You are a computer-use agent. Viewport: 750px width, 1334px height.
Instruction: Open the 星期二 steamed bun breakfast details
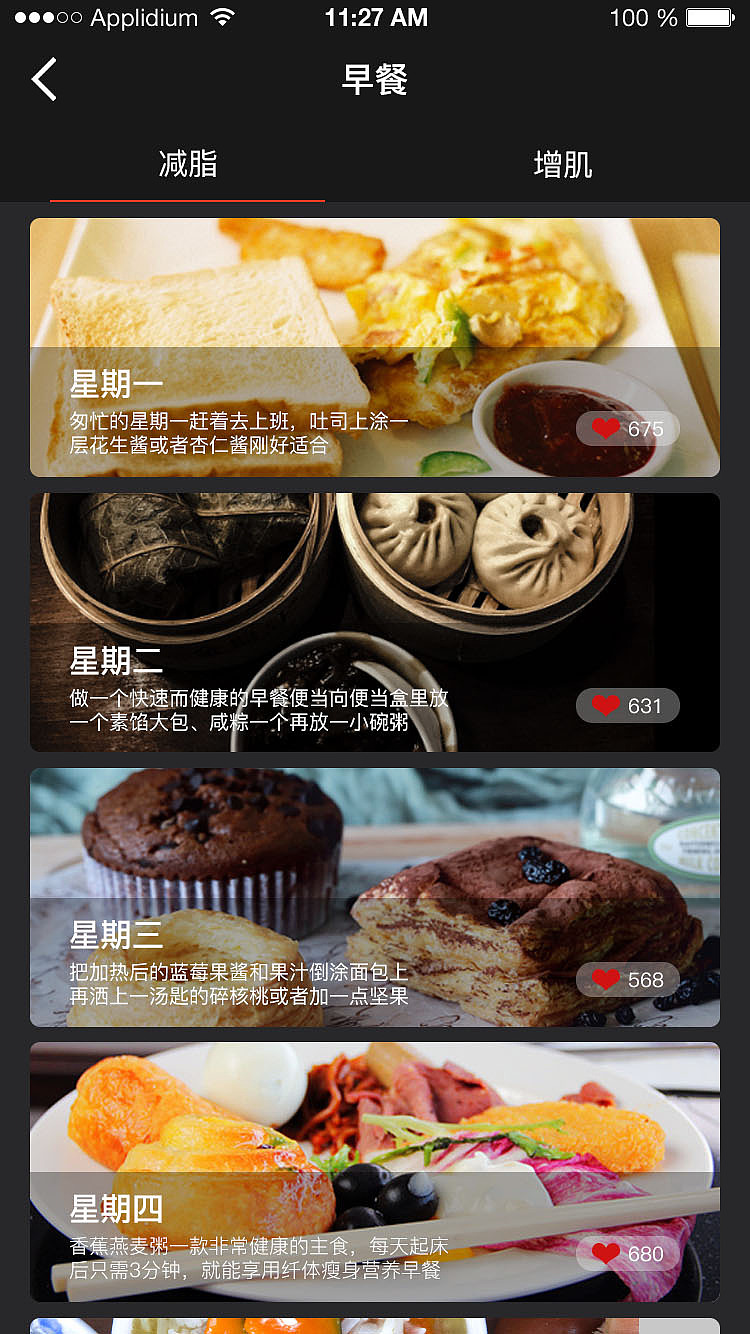(375, 621)
